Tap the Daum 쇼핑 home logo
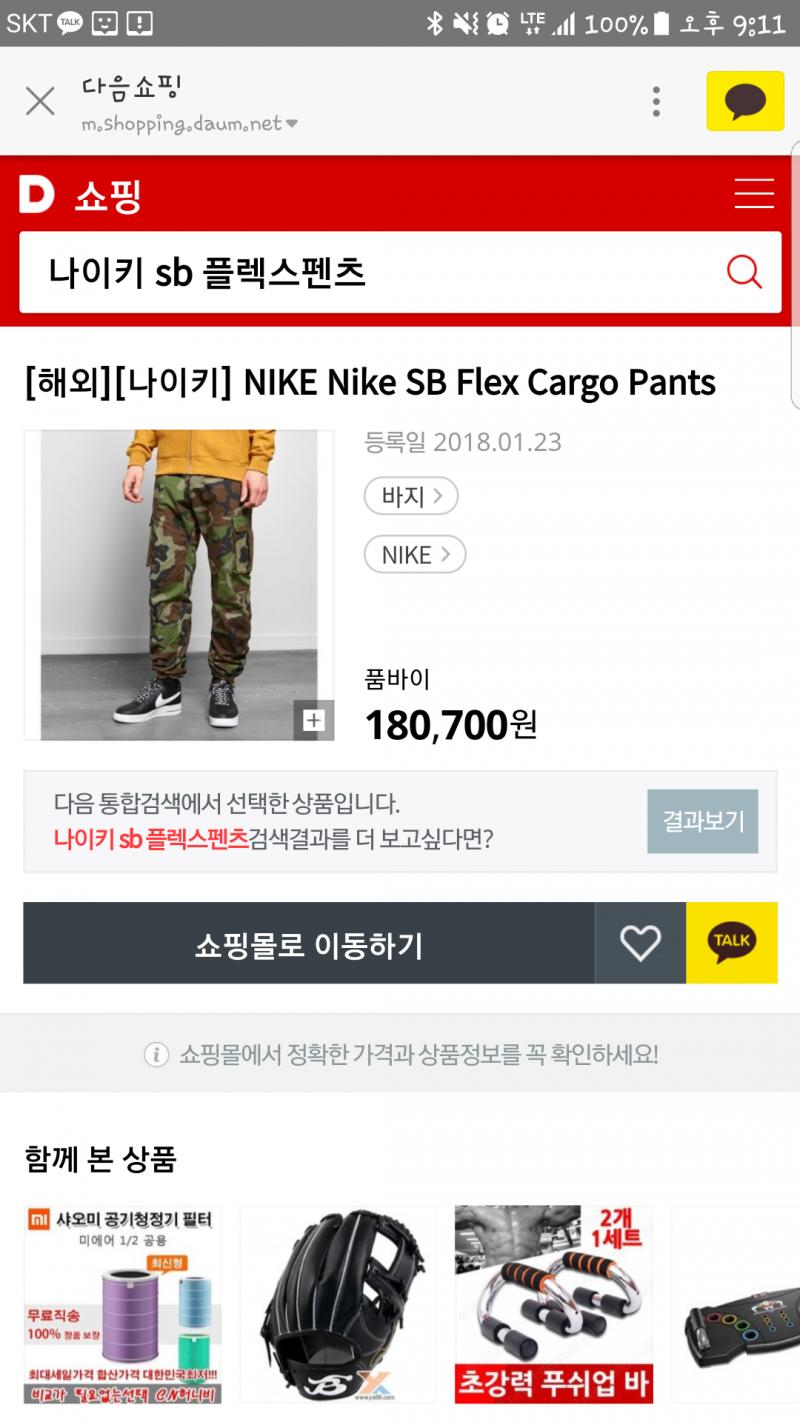 80,194
